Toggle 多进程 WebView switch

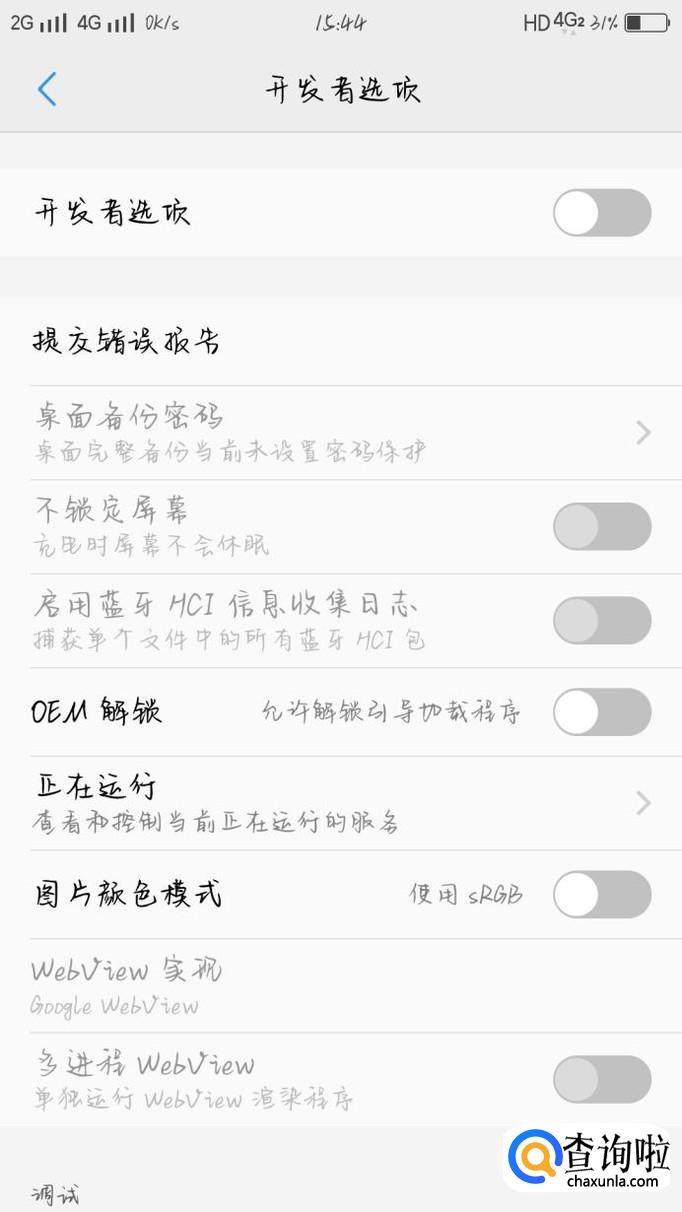601,1079
